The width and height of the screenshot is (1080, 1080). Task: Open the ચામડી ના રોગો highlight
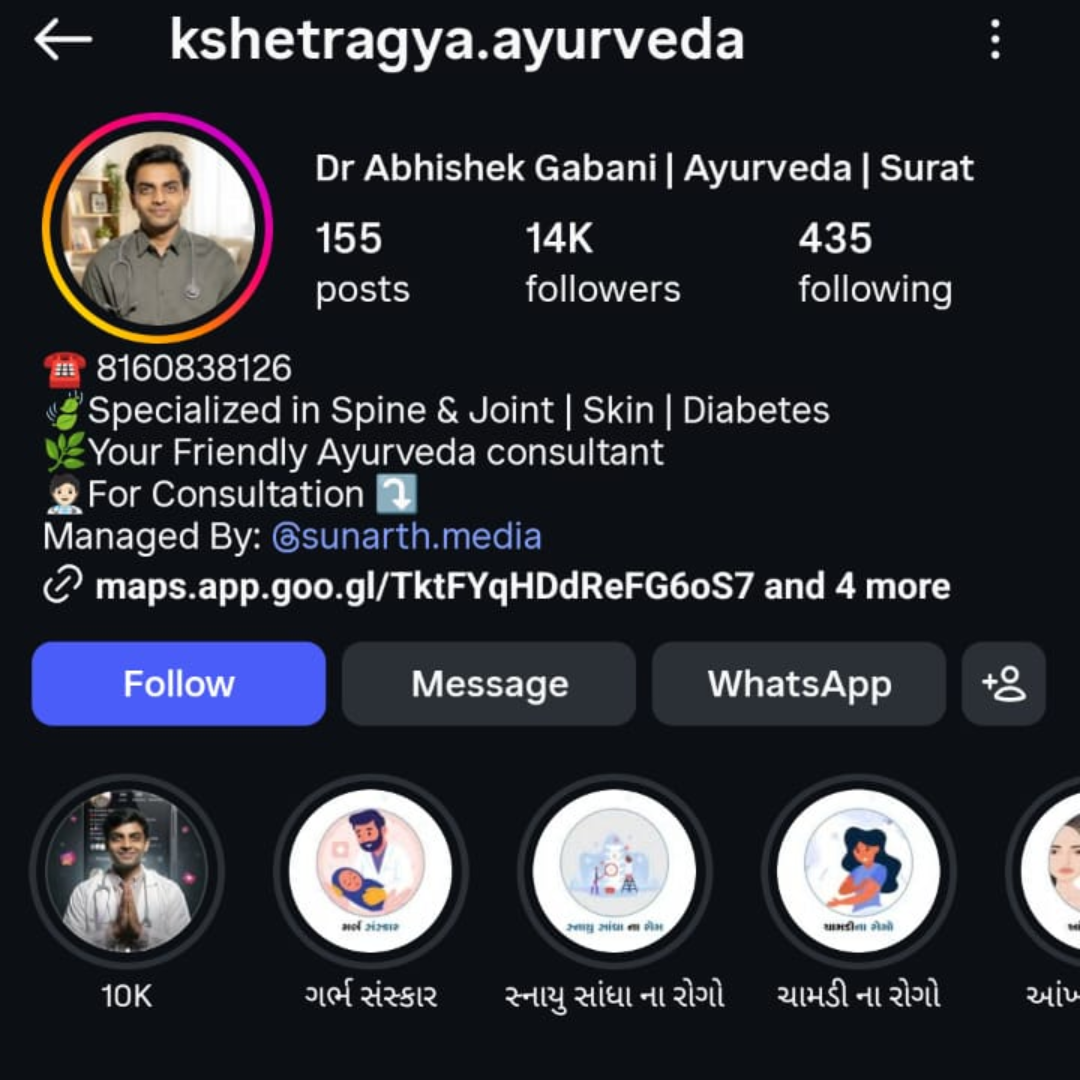point(858,870)
